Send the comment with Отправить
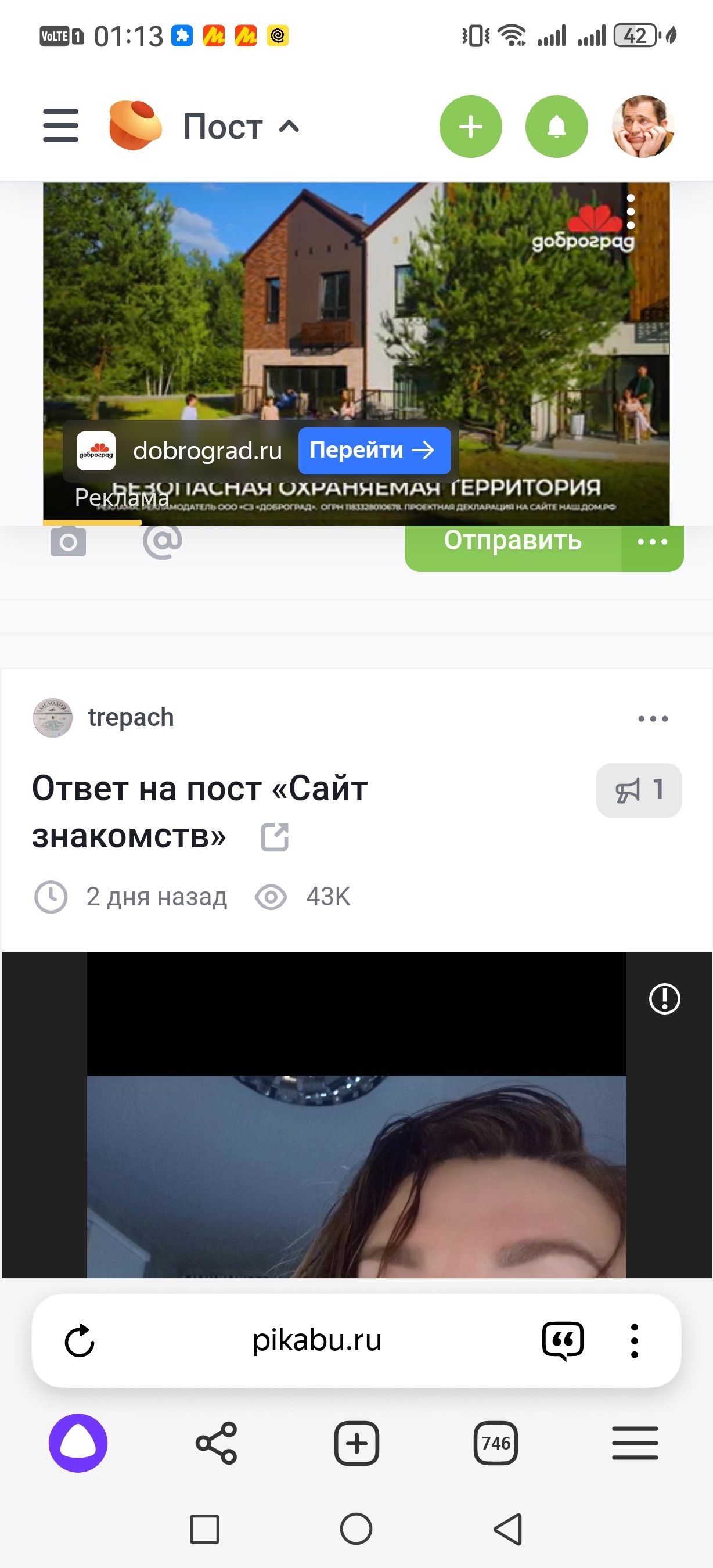Screen dimensions: 713x1568 tap(512, 542)
